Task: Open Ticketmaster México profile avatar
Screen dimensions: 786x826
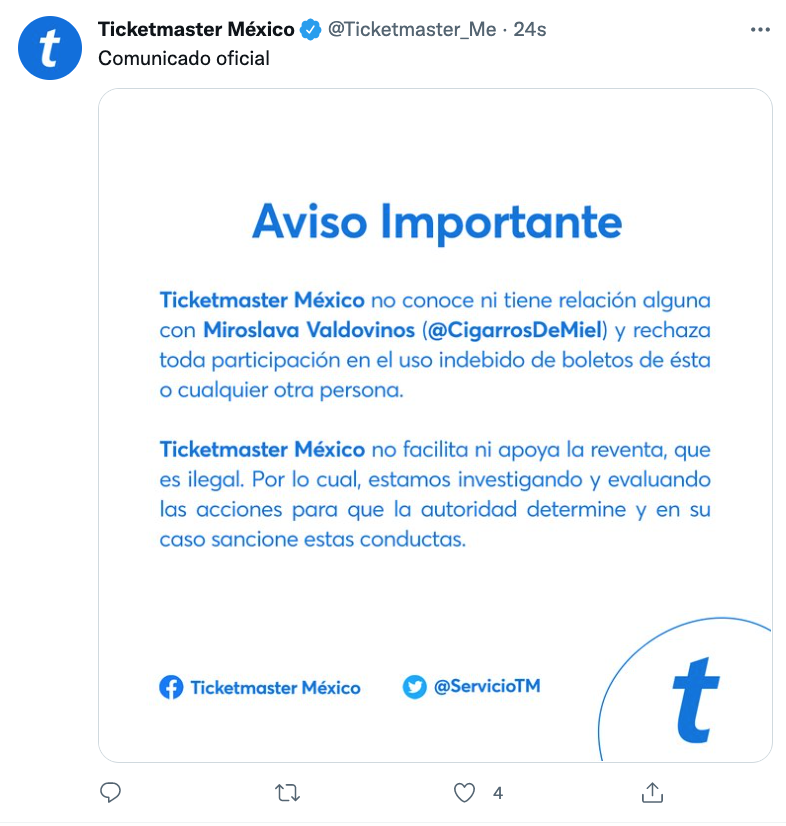Action: [x=49, y=49]
